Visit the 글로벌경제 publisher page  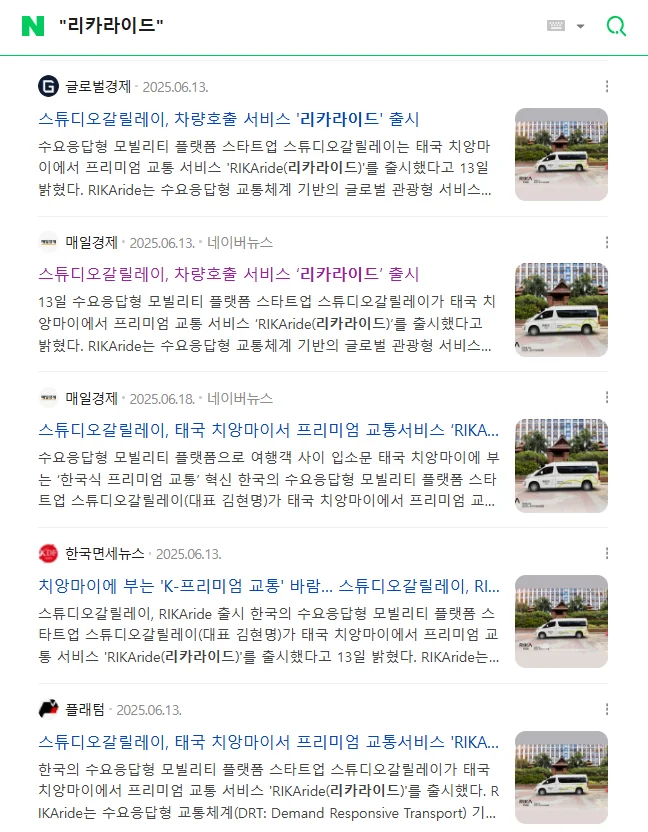(x=98, y=86)
